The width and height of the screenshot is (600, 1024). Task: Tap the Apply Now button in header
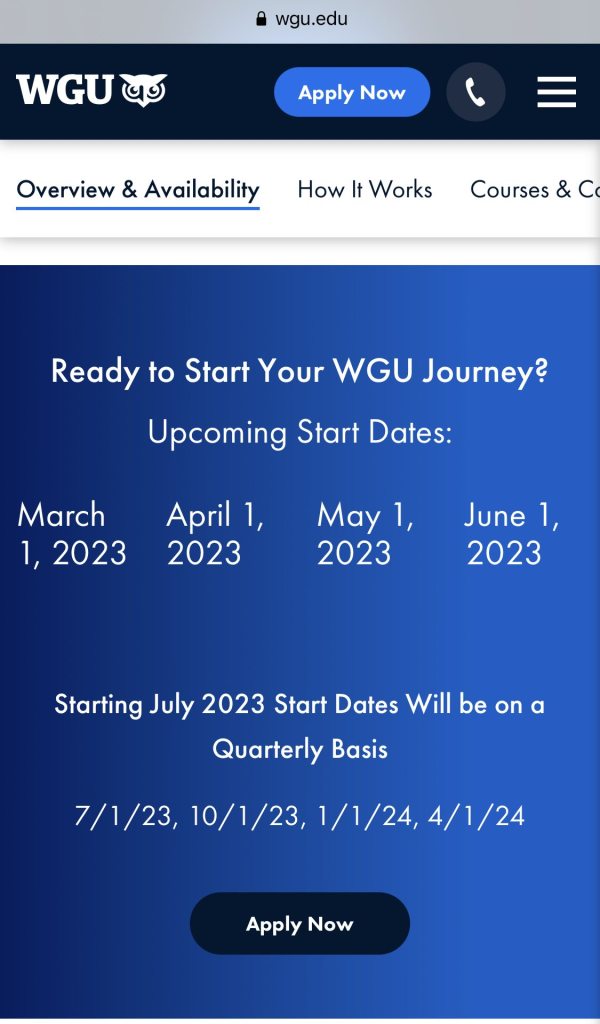click(352, 93)
